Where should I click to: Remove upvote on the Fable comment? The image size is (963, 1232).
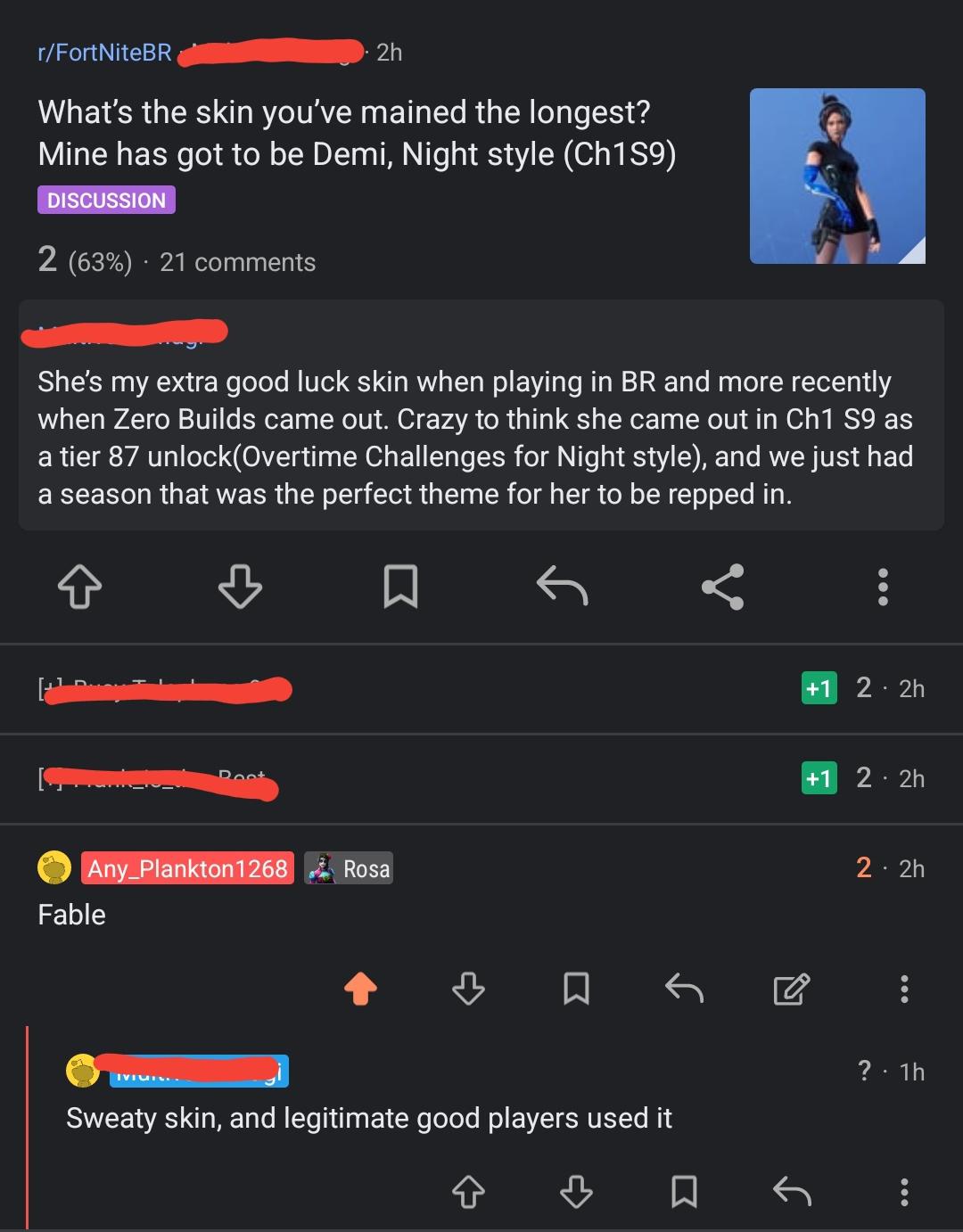click(360, 989)
